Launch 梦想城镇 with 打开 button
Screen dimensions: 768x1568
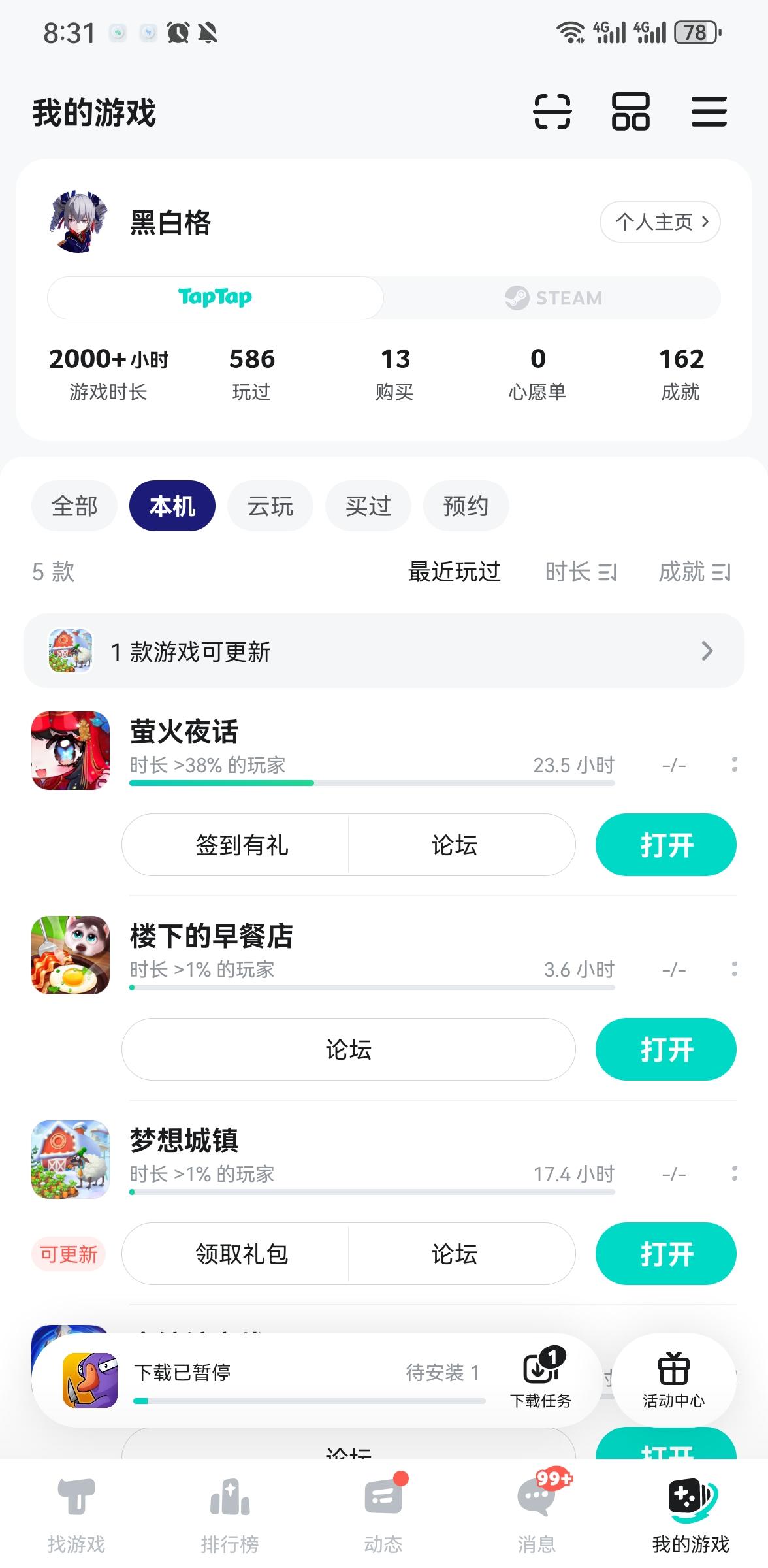[665, 1254]
